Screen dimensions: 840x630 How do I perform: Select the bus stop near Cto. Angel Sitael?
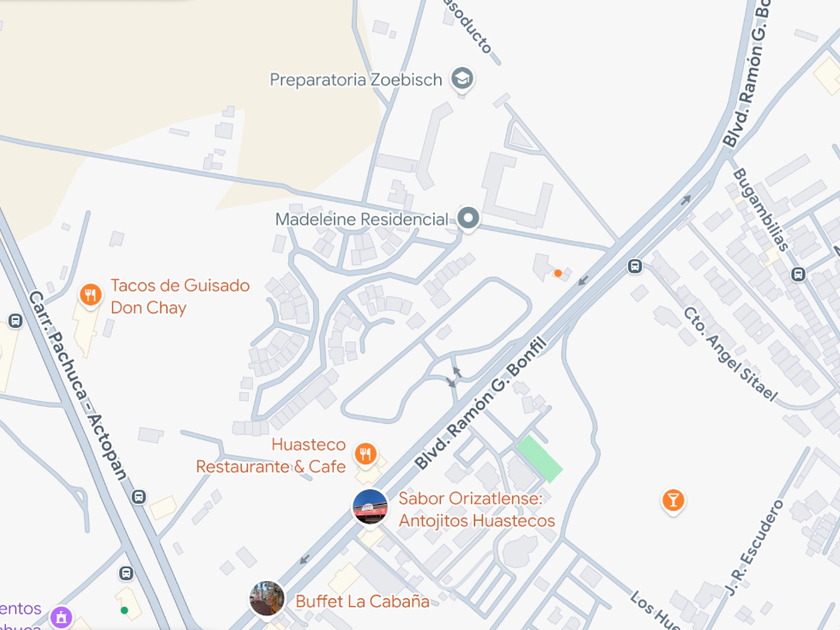[635, 266]
